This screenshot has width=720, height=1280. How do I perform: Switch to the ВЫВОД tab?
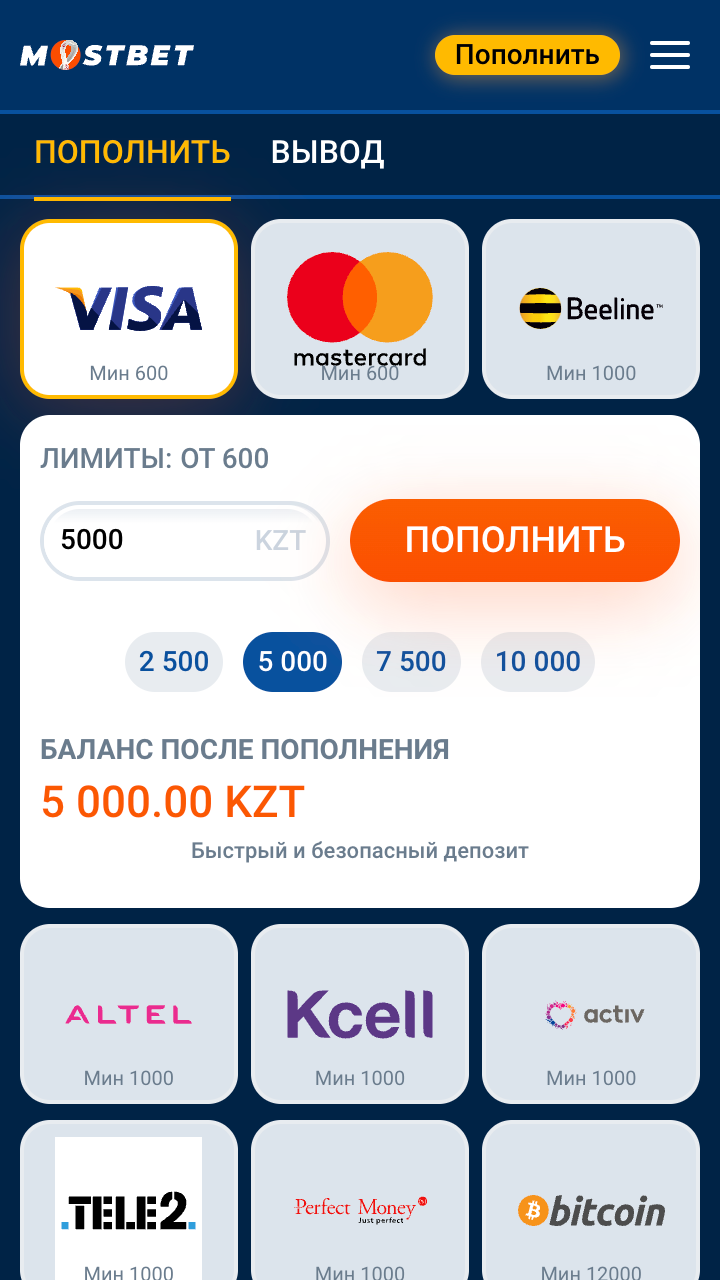[x=327, y=153]
